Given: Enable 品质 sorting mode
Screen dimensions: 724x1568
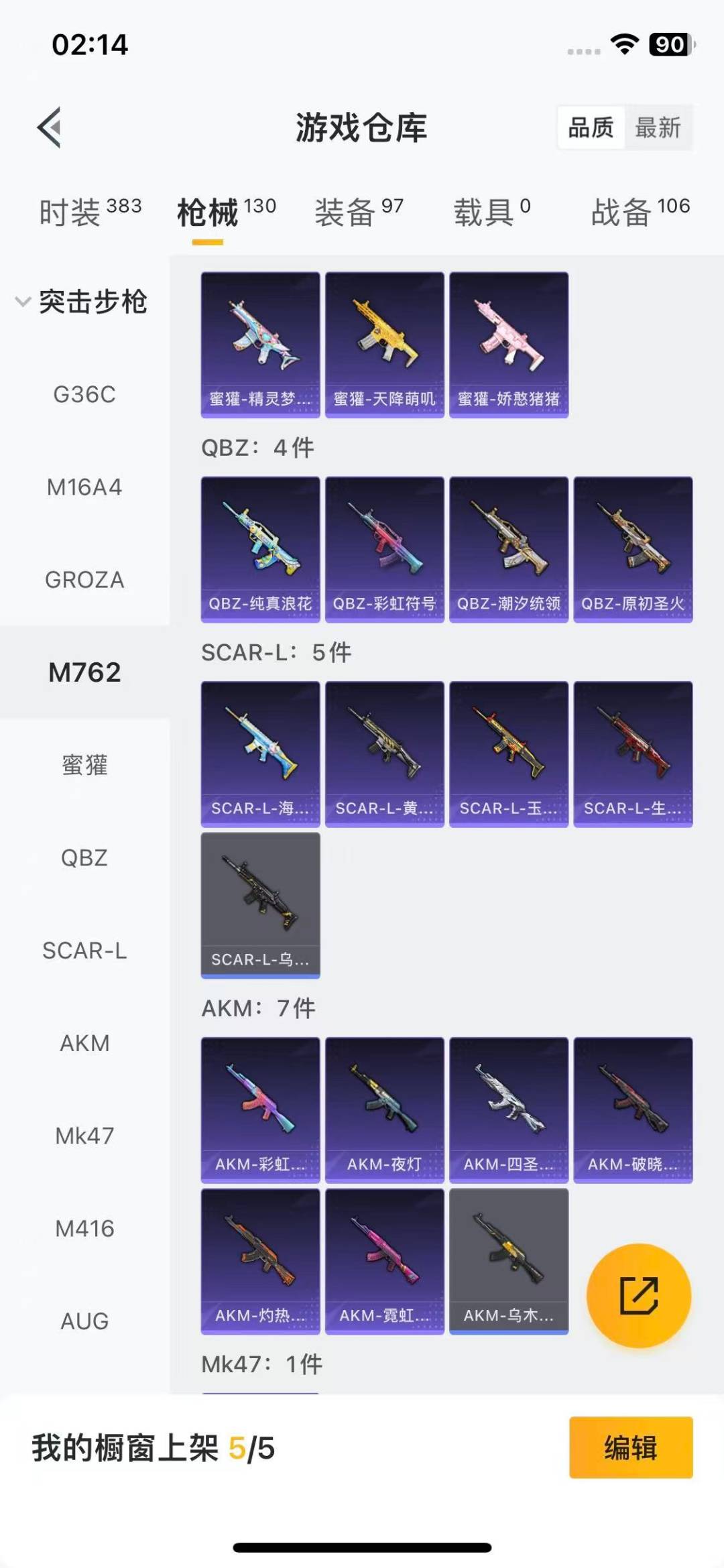Looking at the screenshot, I should point(590,127).
